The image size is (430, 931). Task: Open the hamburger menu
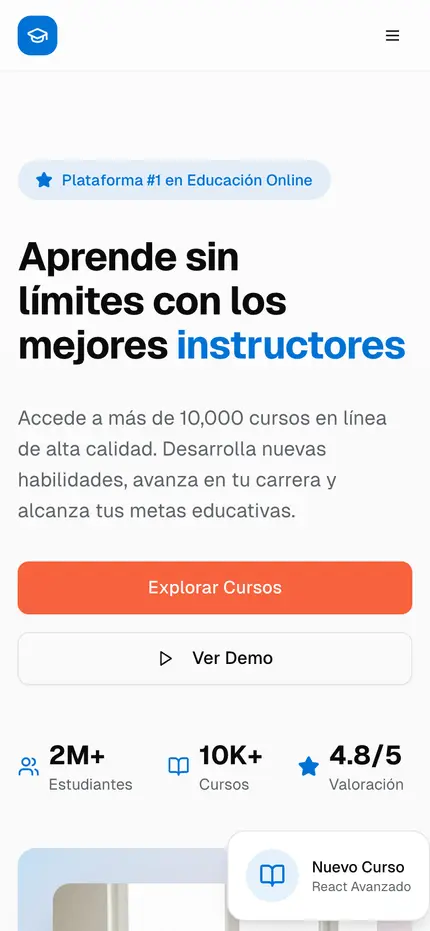click(x=393, y=36)
